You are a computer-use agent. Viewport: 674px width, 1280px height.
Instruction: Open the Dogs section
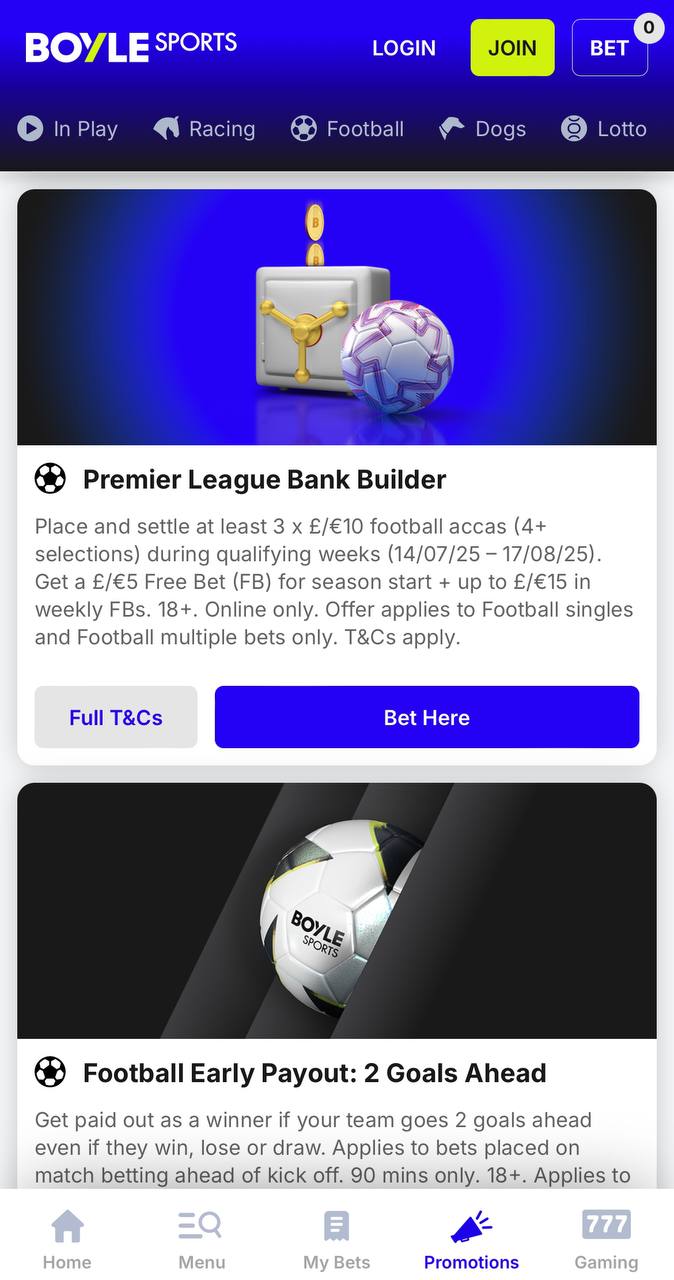pos(483,129)
